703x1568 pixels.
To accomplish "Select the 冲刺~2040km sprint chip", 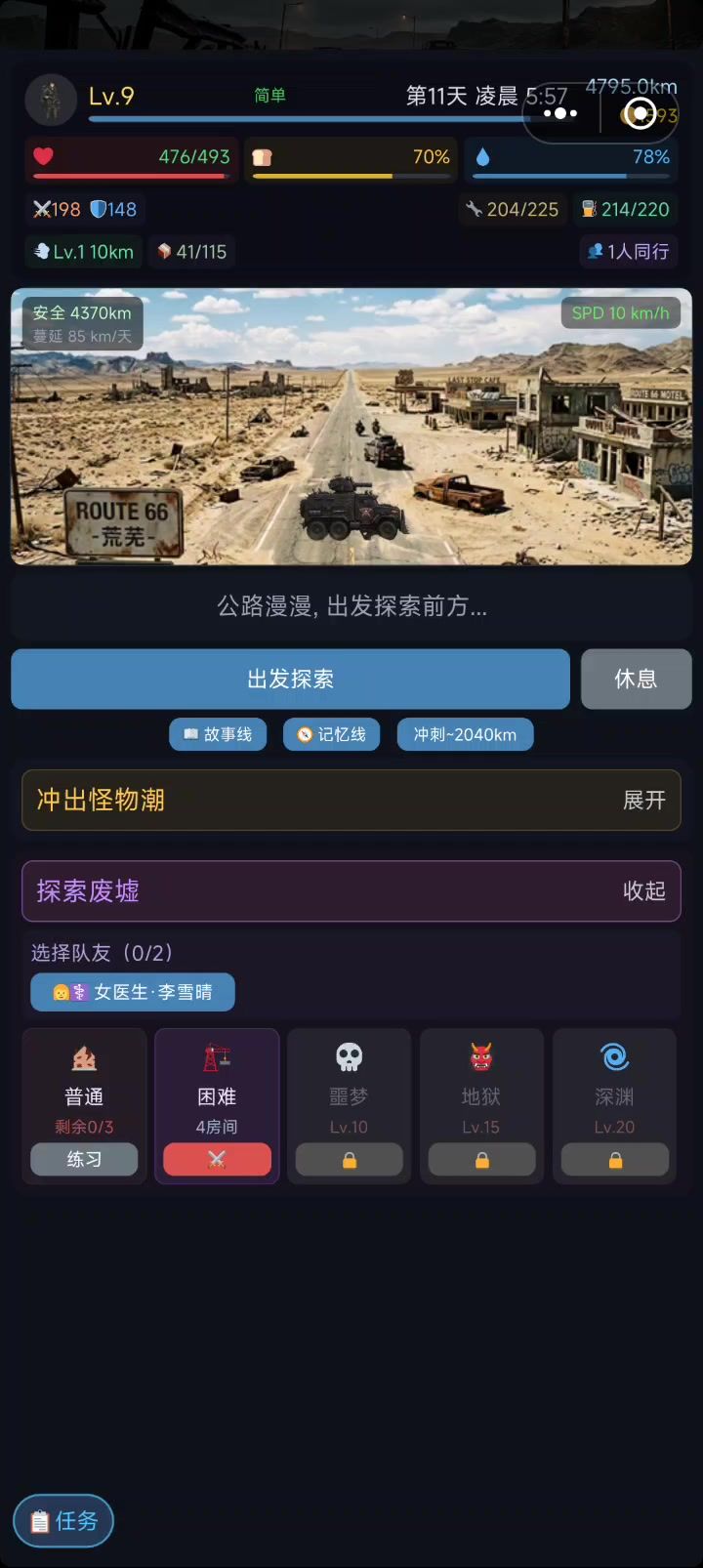I will 465,734.
